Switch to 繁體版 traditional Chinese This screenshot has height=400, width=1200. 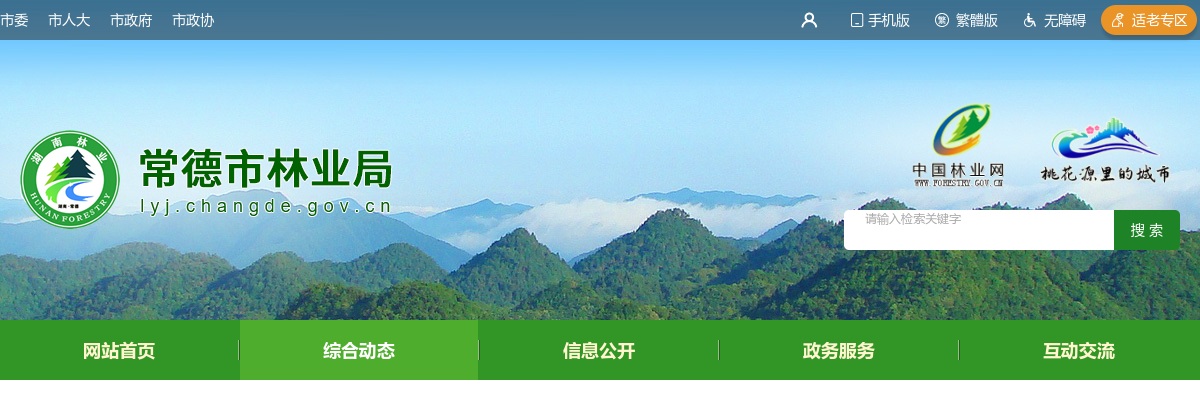pyautogui.click(x=966, y=20)
